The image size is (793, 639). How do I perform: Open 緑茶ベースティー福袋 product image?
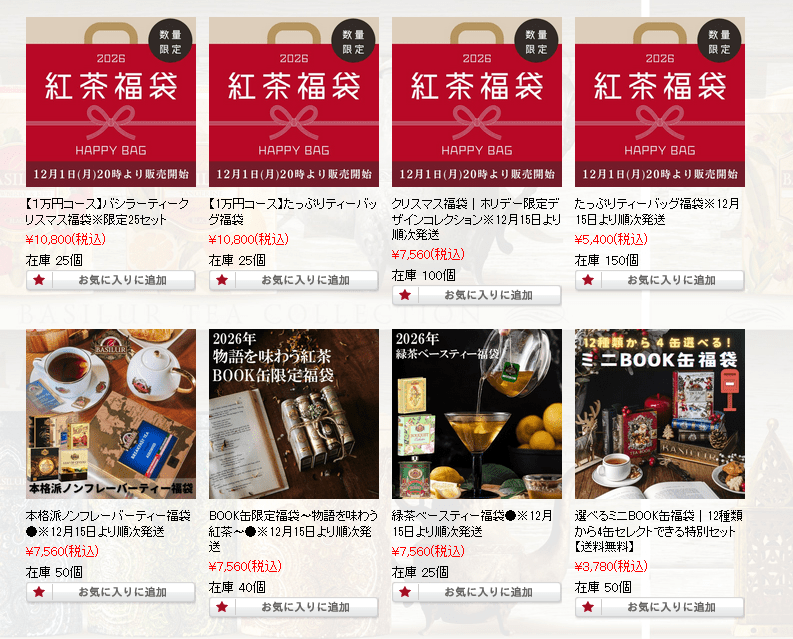477,413
